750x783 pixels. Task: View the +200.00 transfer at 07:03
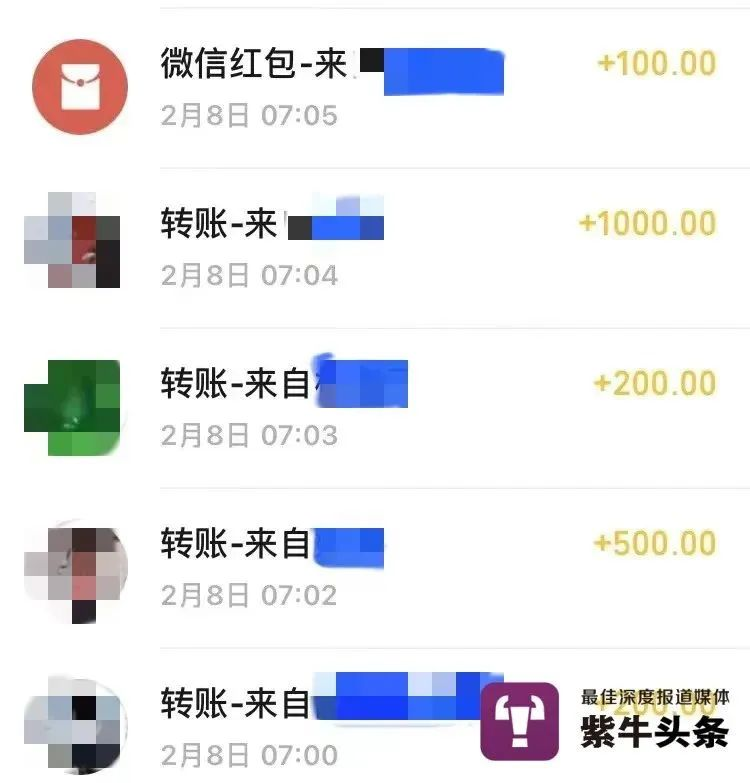pyautogui.click(x=375, y=408)
